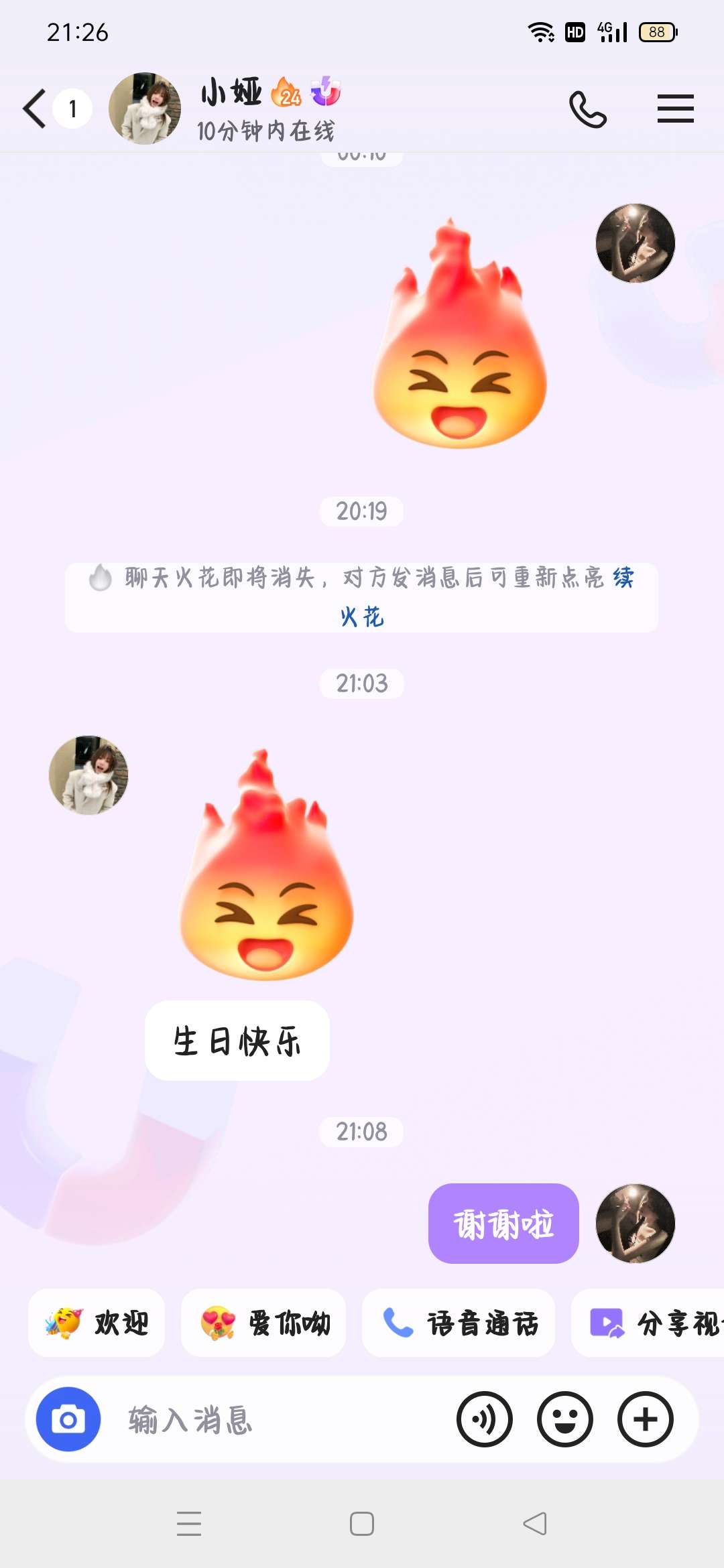
Task: Open 小娅's profile picture in header
Action: 145,109
